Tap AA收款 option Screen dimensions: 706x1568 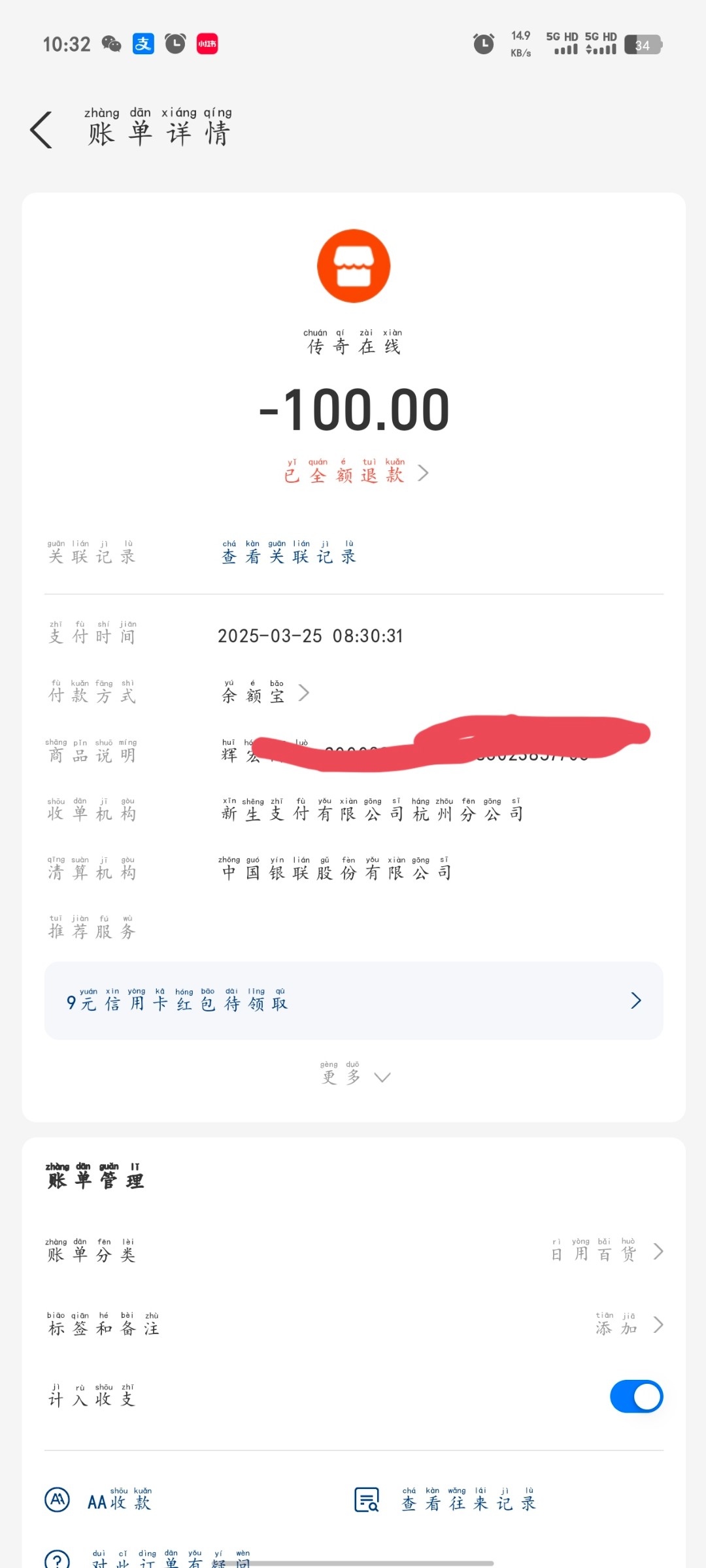point(98,1499)
